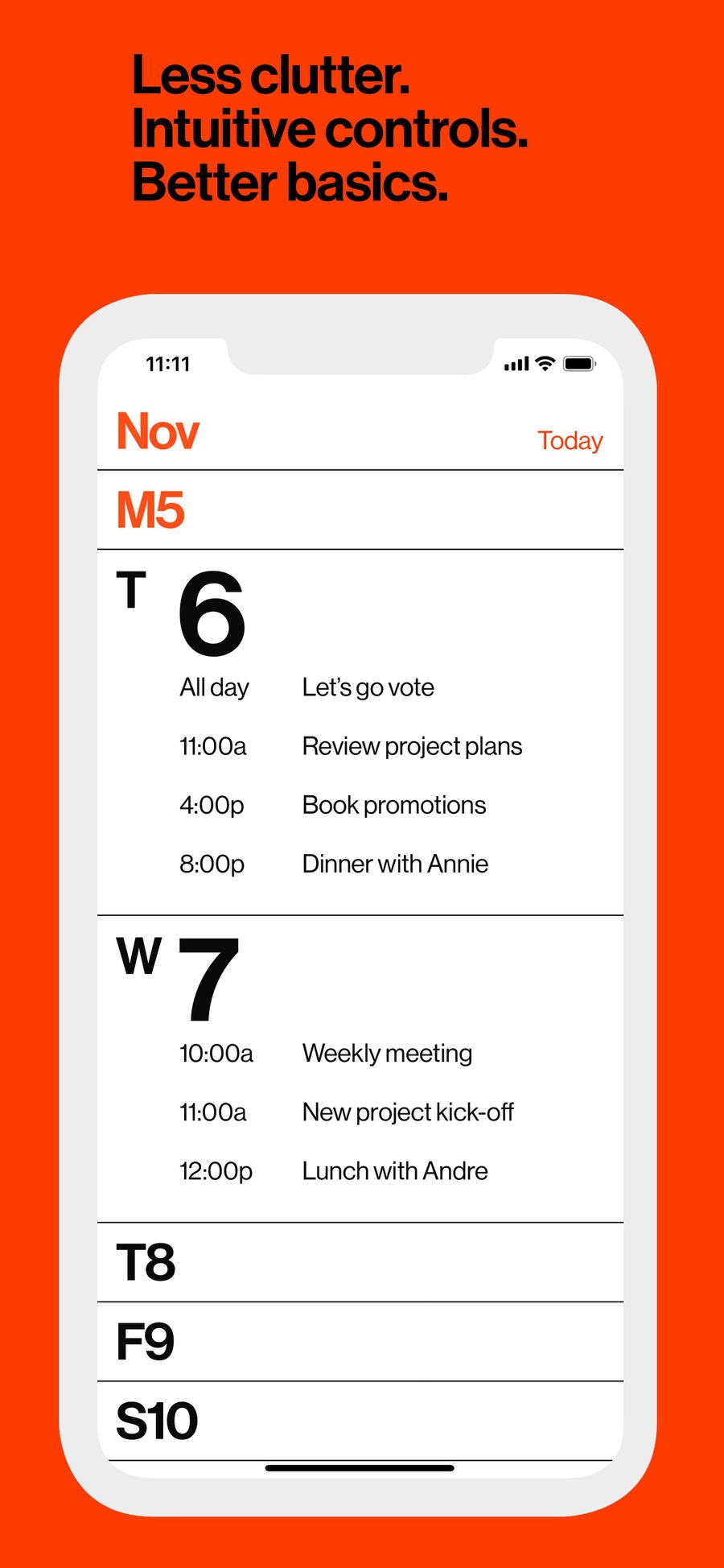The width and height of the screenshot is (724, 1568).
Task: Select the Review project plans event
Action: 412,746
